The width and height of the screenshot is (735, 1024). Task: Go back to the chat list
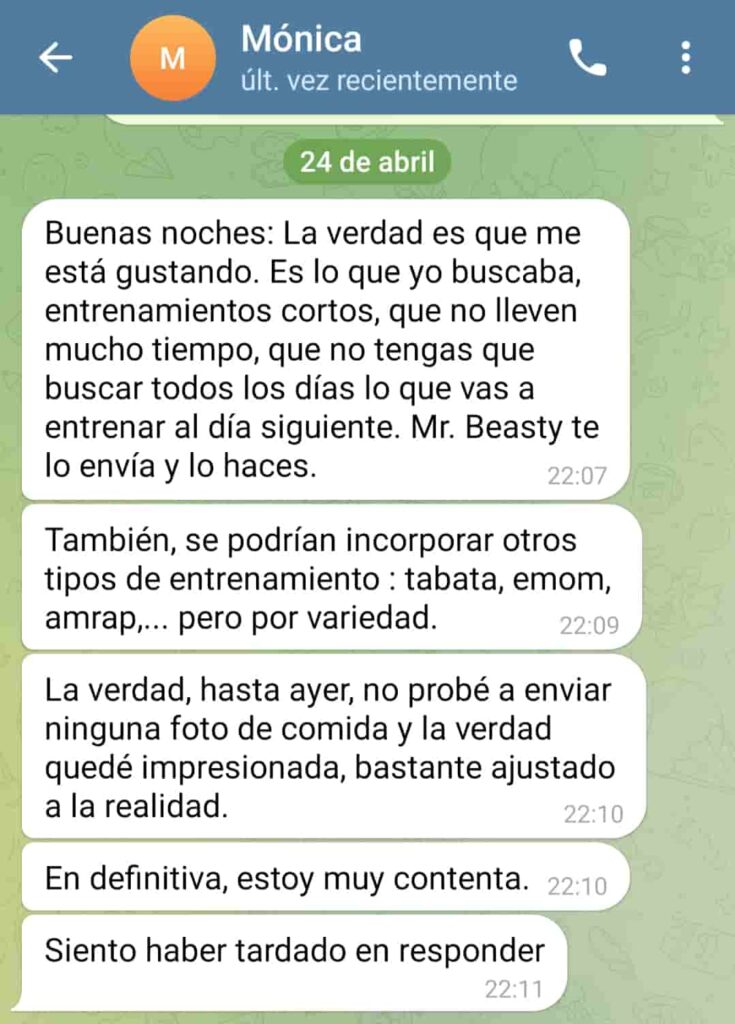[x=55, y=58]
